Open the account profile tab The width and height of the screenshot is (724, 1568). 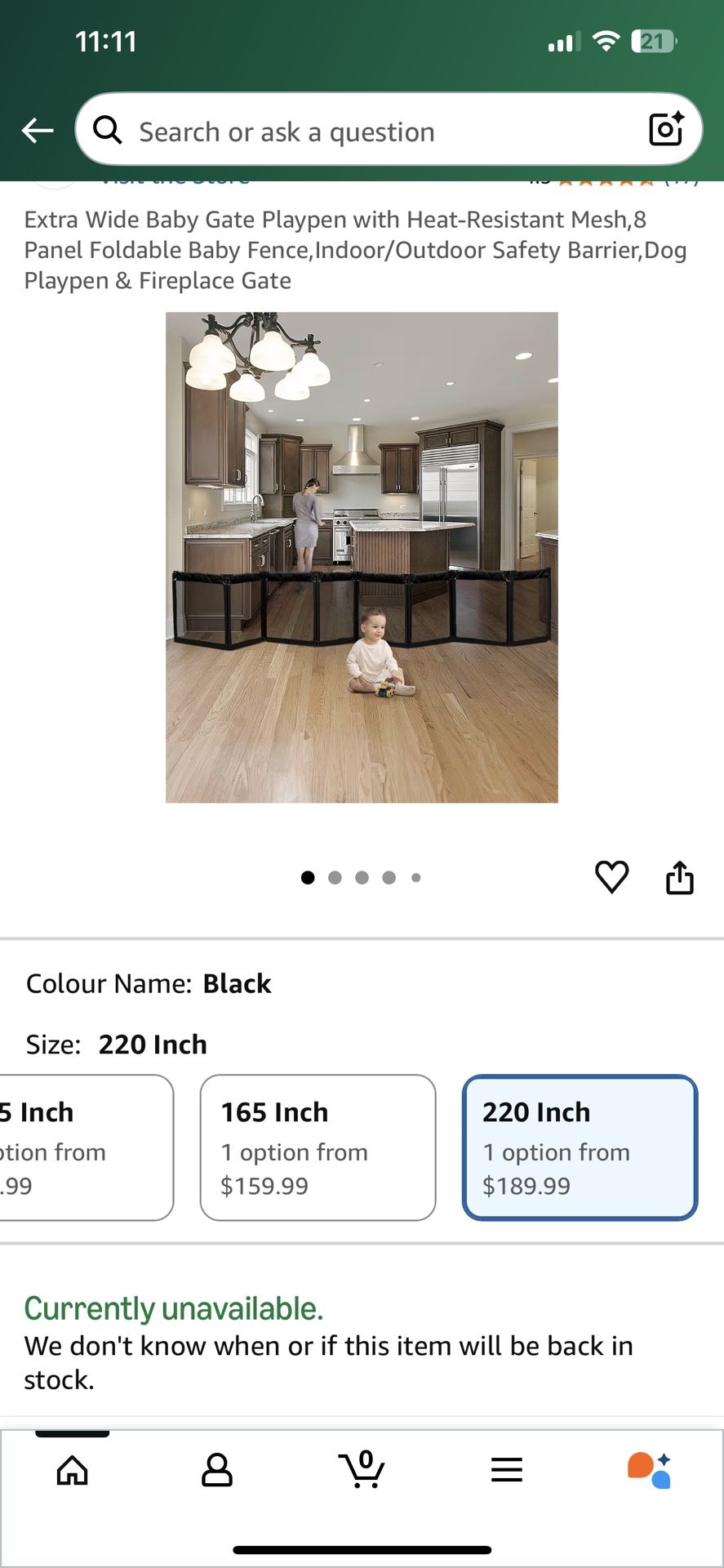(x=217, y=1470)
